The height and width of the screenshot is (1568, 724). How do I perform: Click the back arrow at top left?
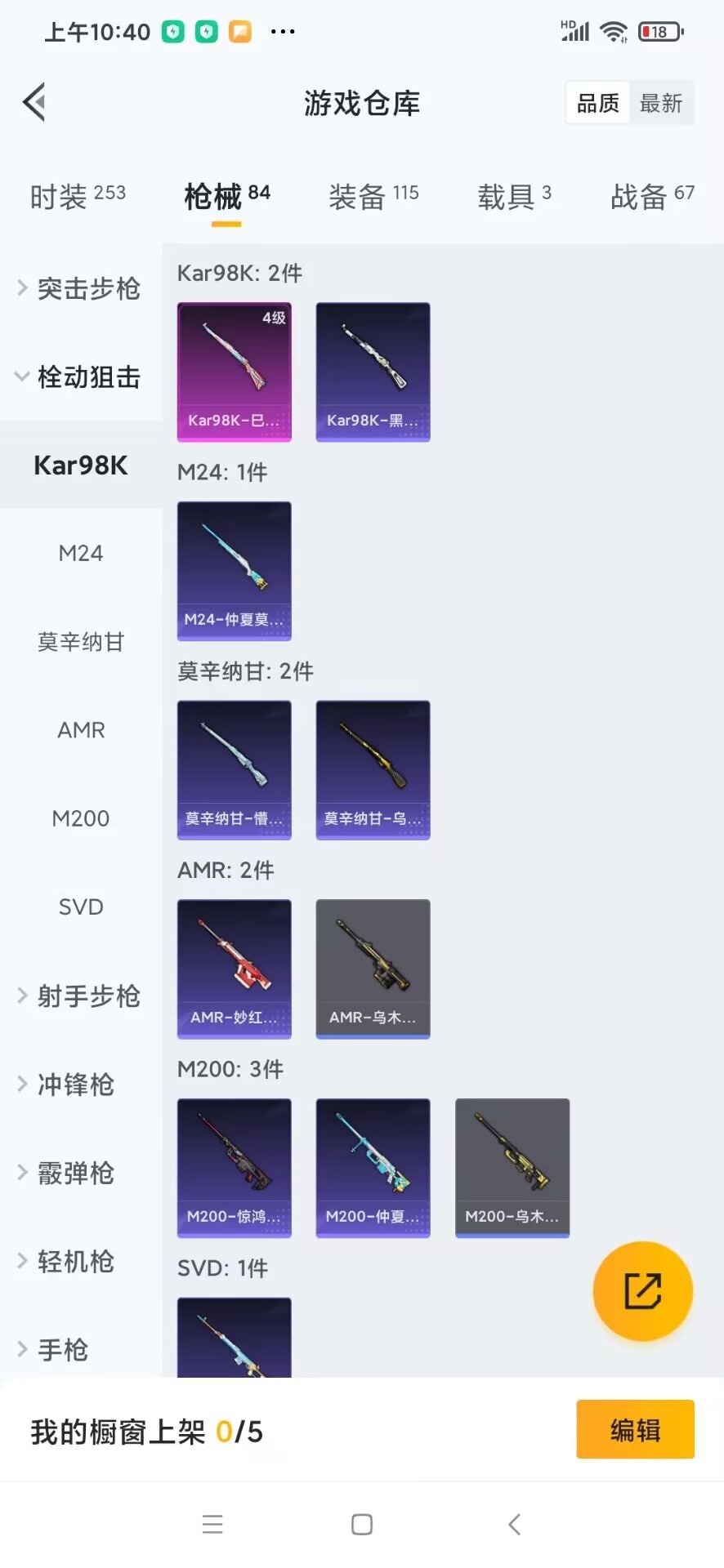[33, 102]
